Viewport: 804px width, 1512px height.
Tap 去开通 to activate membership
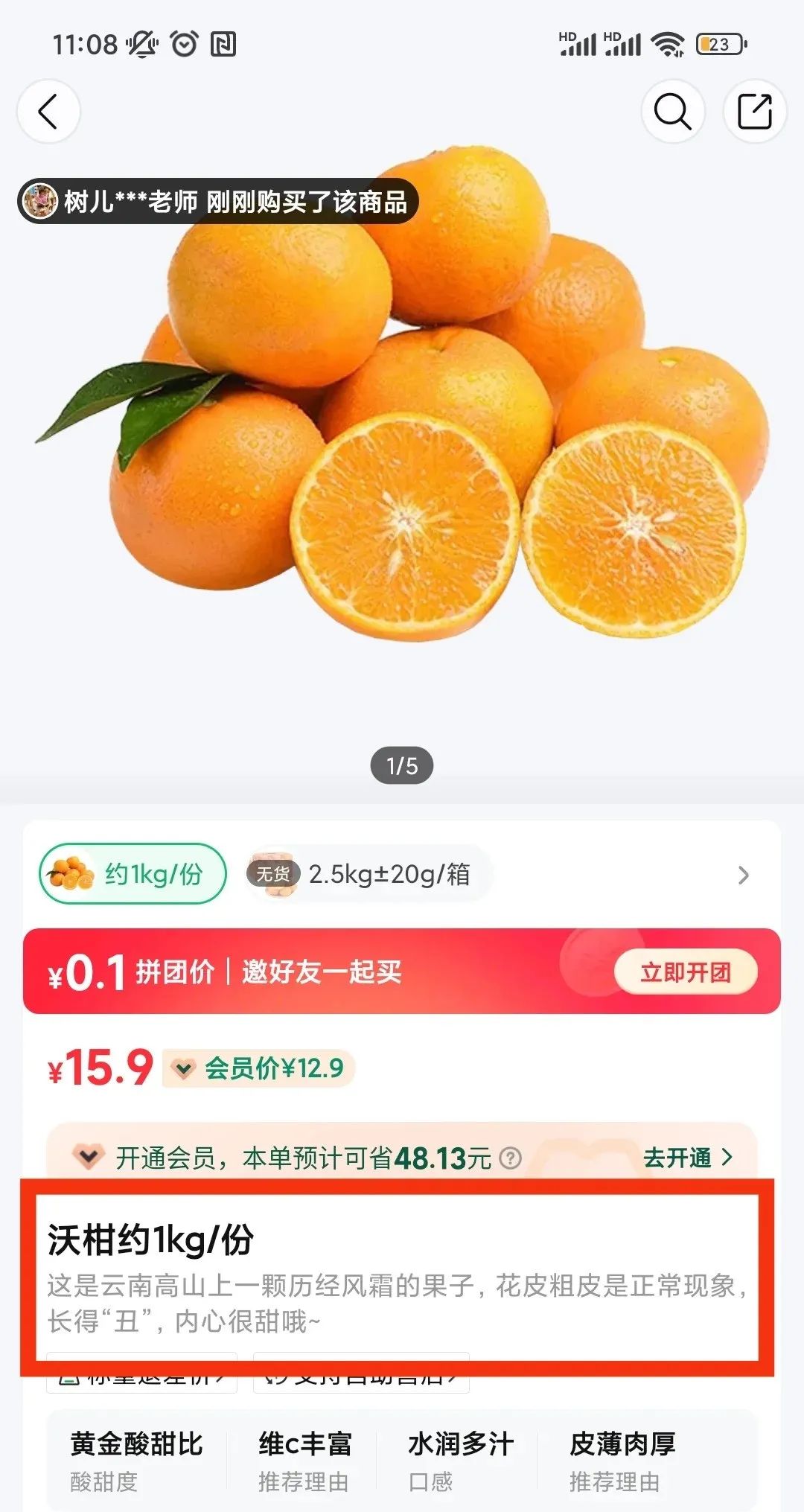687,1158
